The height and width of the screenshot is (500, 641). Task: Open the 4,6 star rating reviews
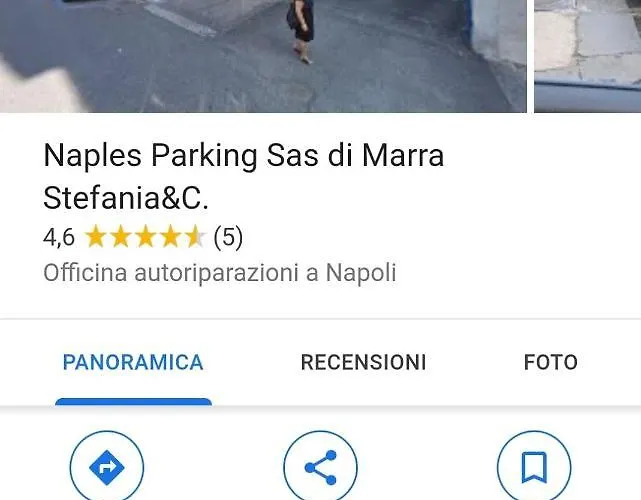143,237
